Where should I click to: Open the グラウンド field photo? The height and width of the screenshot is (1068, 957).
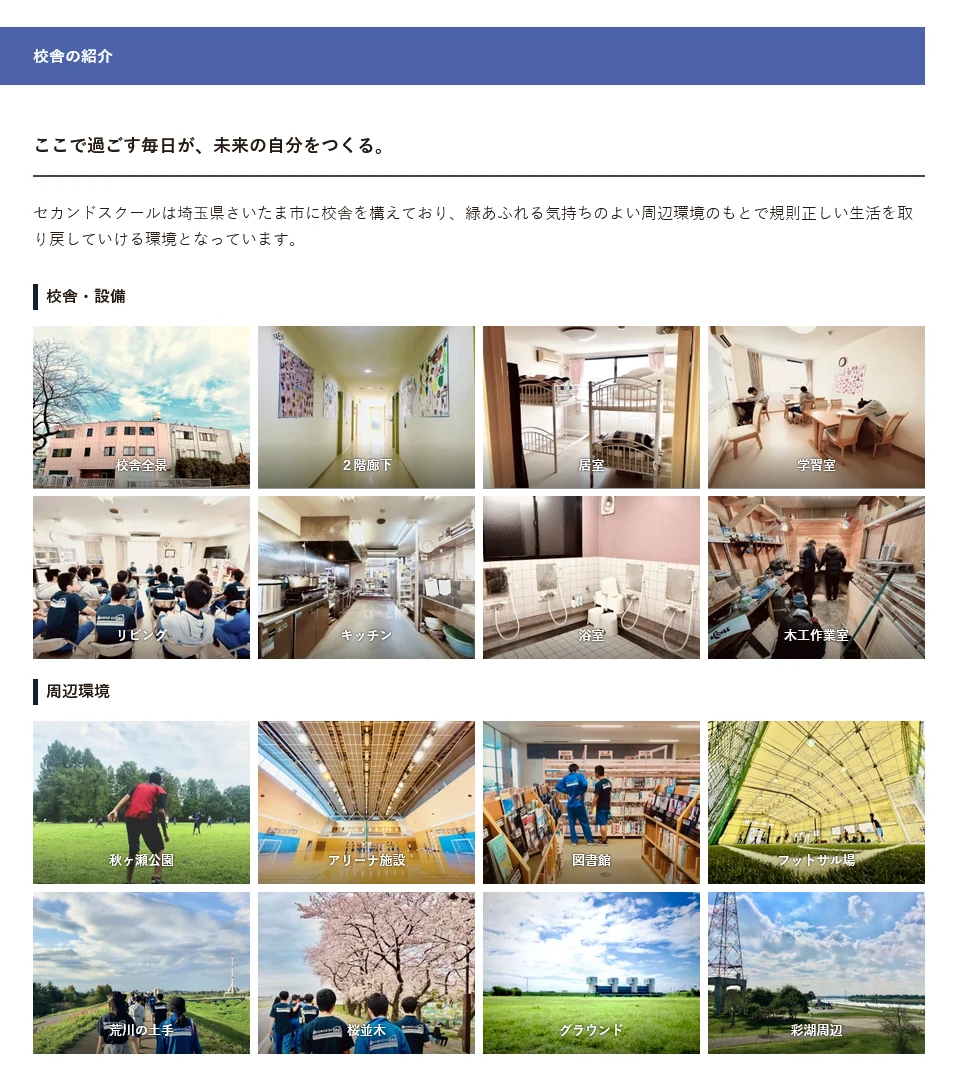click(591, 972)
